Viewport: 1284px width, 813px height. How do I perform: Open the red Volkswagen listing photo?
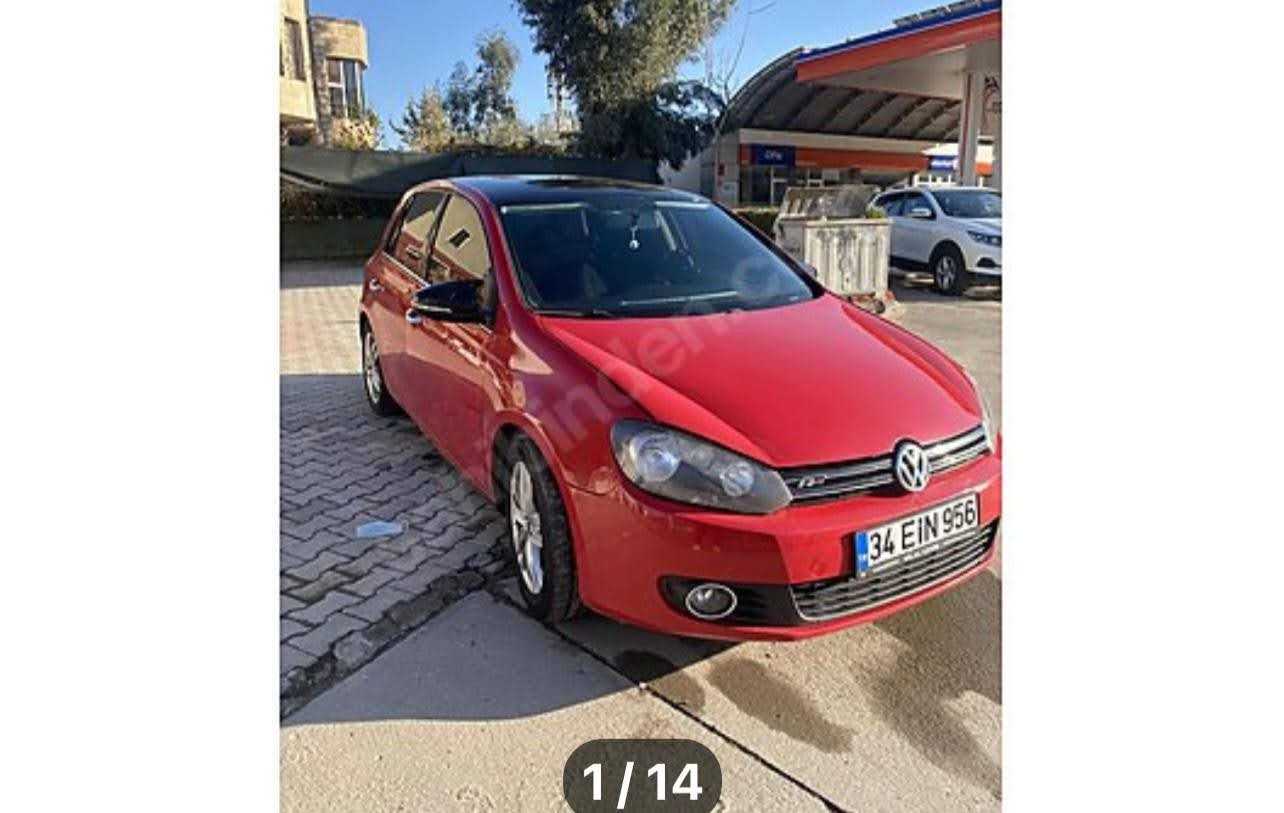640,400
